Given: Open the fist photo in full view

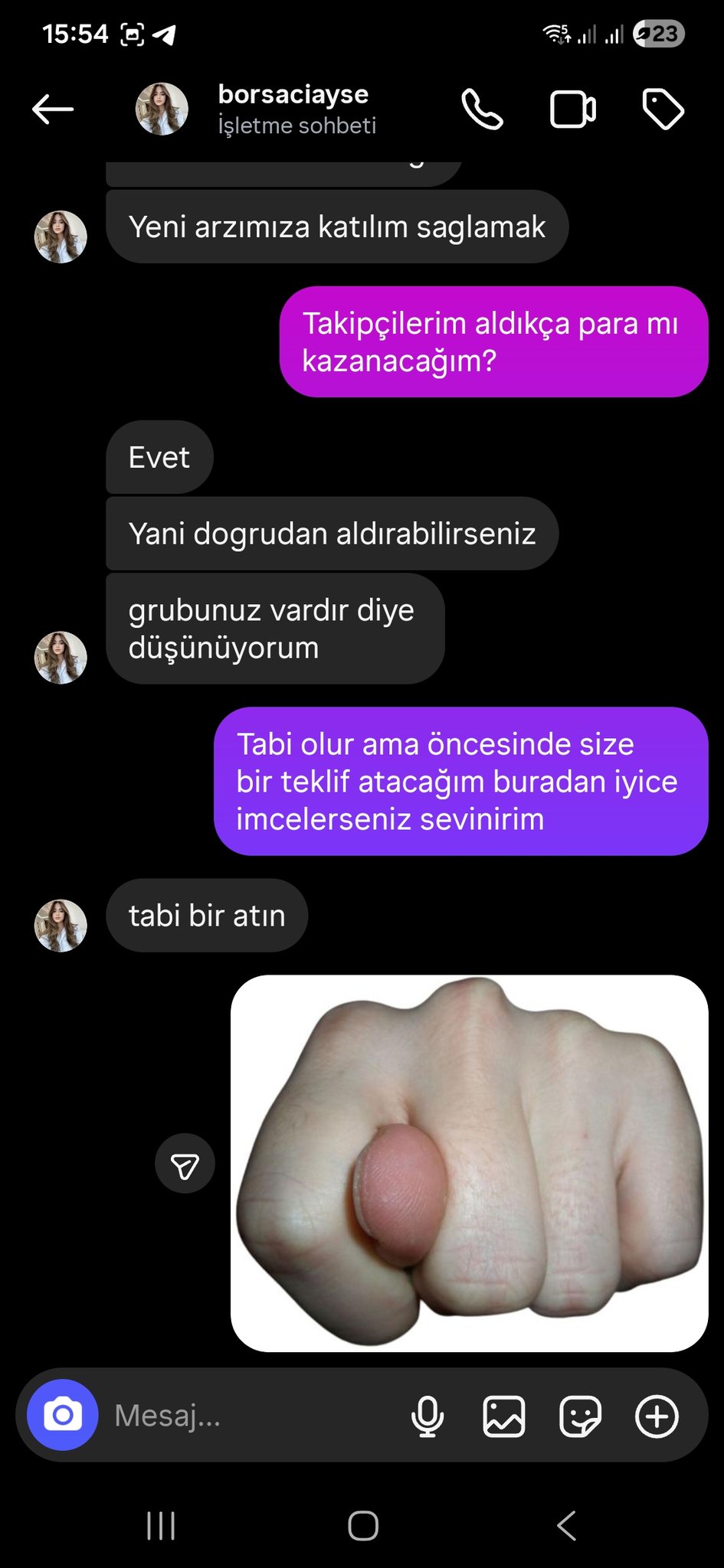Looking at the screenshot, I should [x=469, y=1162].
